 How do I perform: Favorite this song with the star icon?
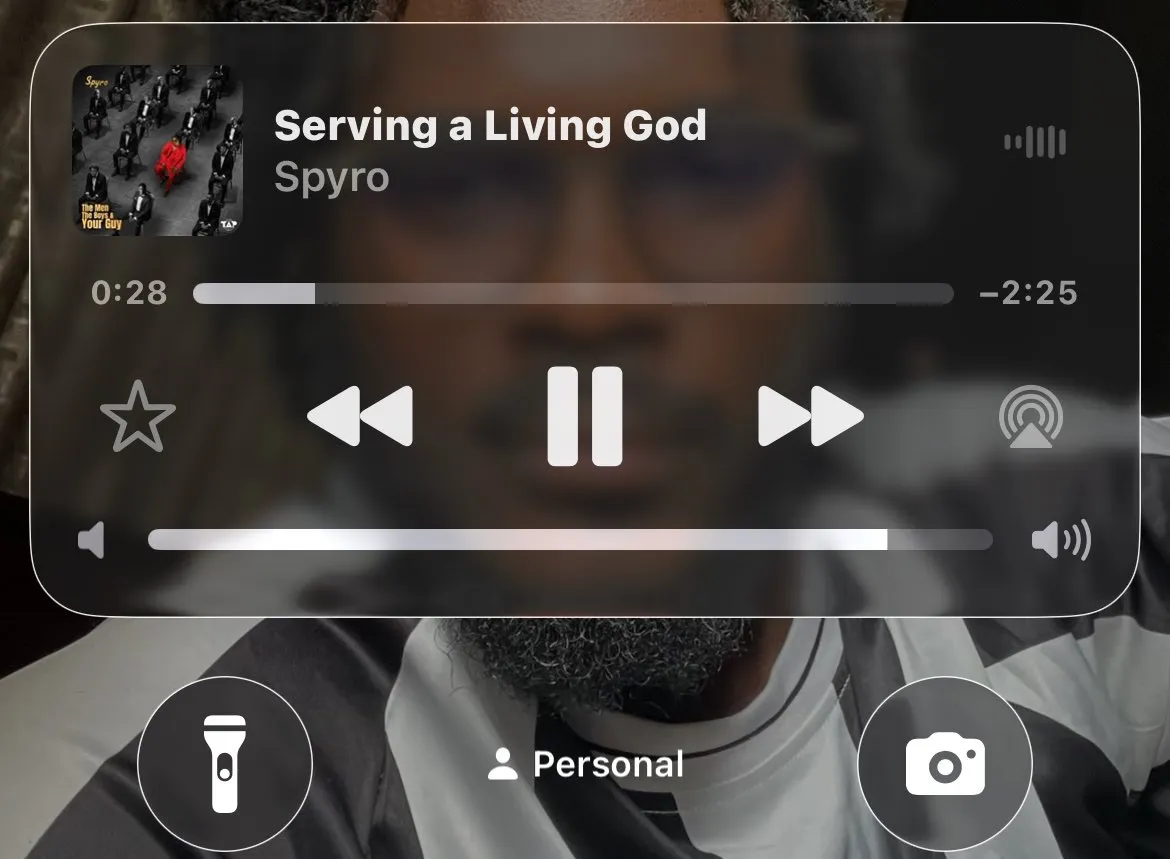click(x=138, y=417)
